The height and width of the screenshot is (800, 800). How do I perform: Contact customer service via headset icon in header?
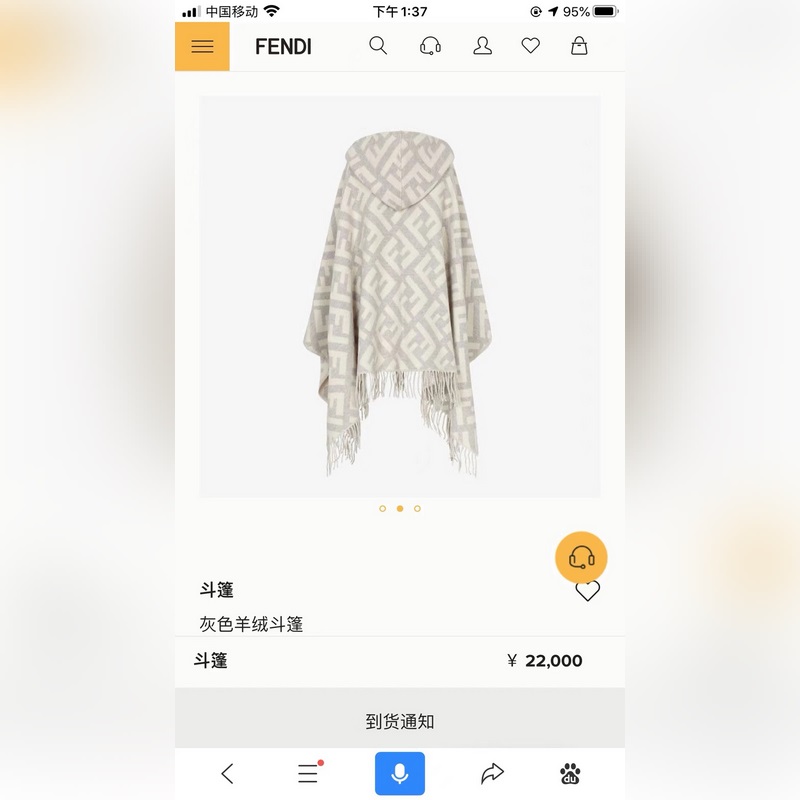[431, 46]
